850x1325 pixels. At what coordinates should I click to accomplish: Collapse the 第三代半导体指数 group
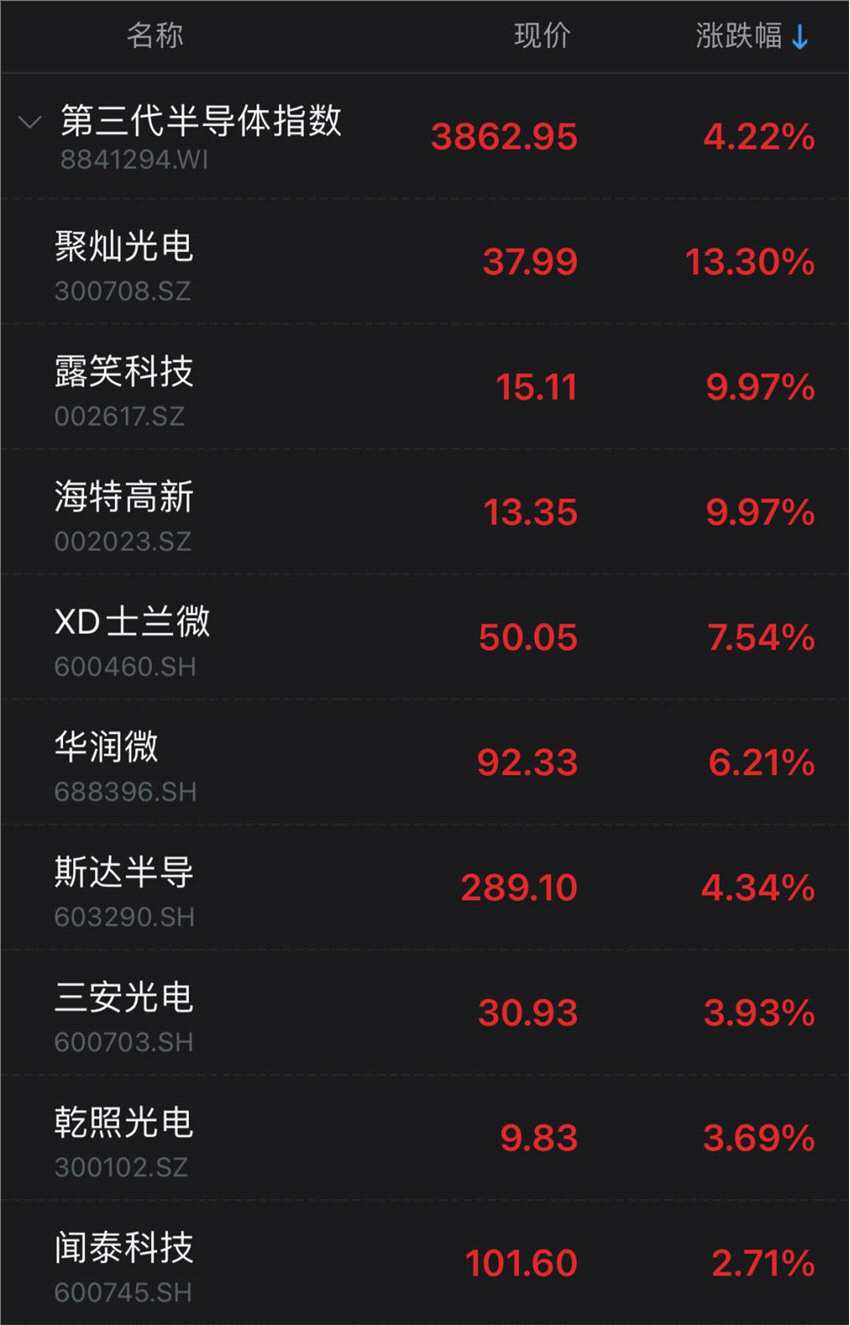point(30,124)
